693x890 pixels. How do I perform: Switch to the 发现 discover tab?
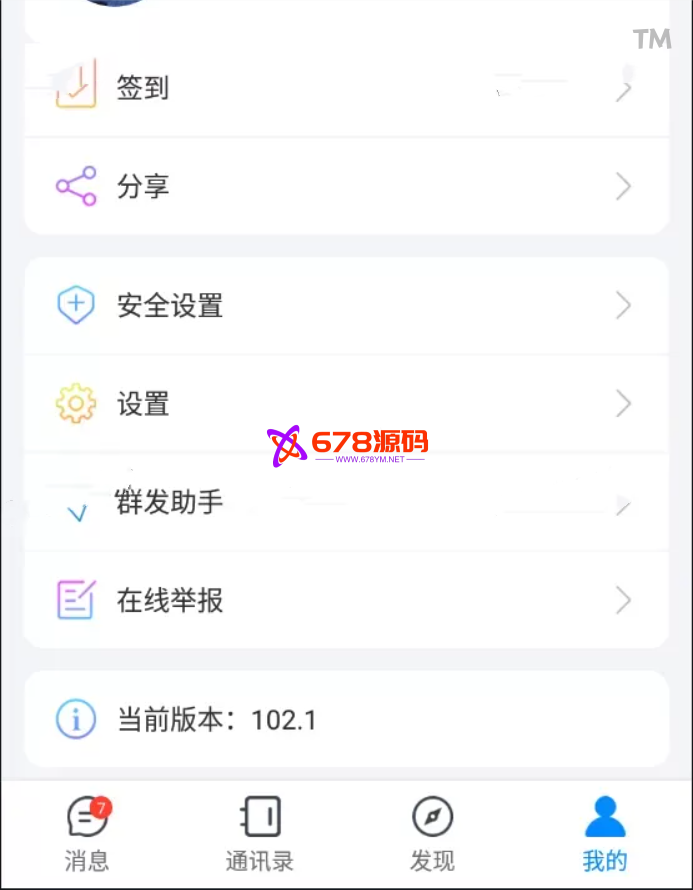click(x=432, y=833)
